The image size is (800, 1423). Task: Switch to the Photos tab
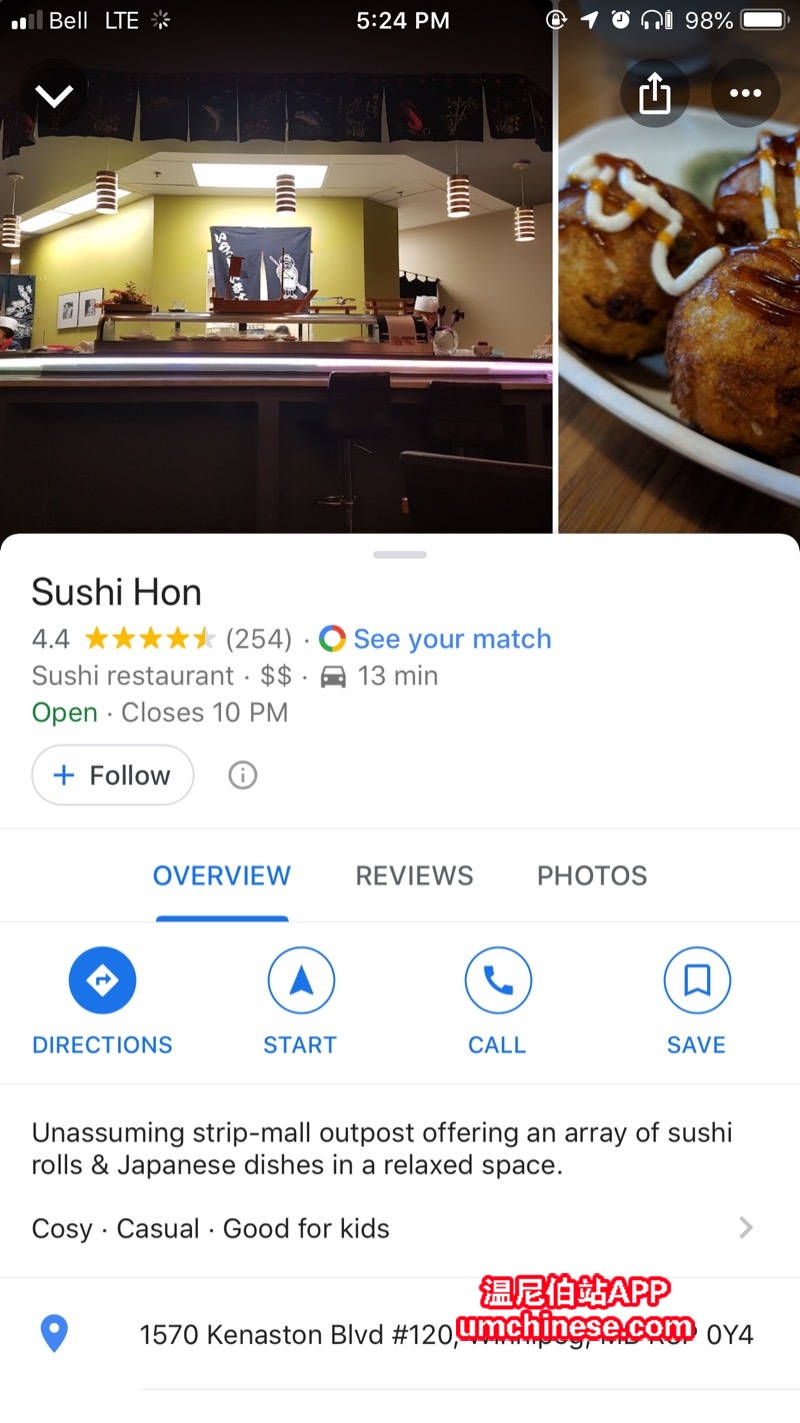point(592,876)
